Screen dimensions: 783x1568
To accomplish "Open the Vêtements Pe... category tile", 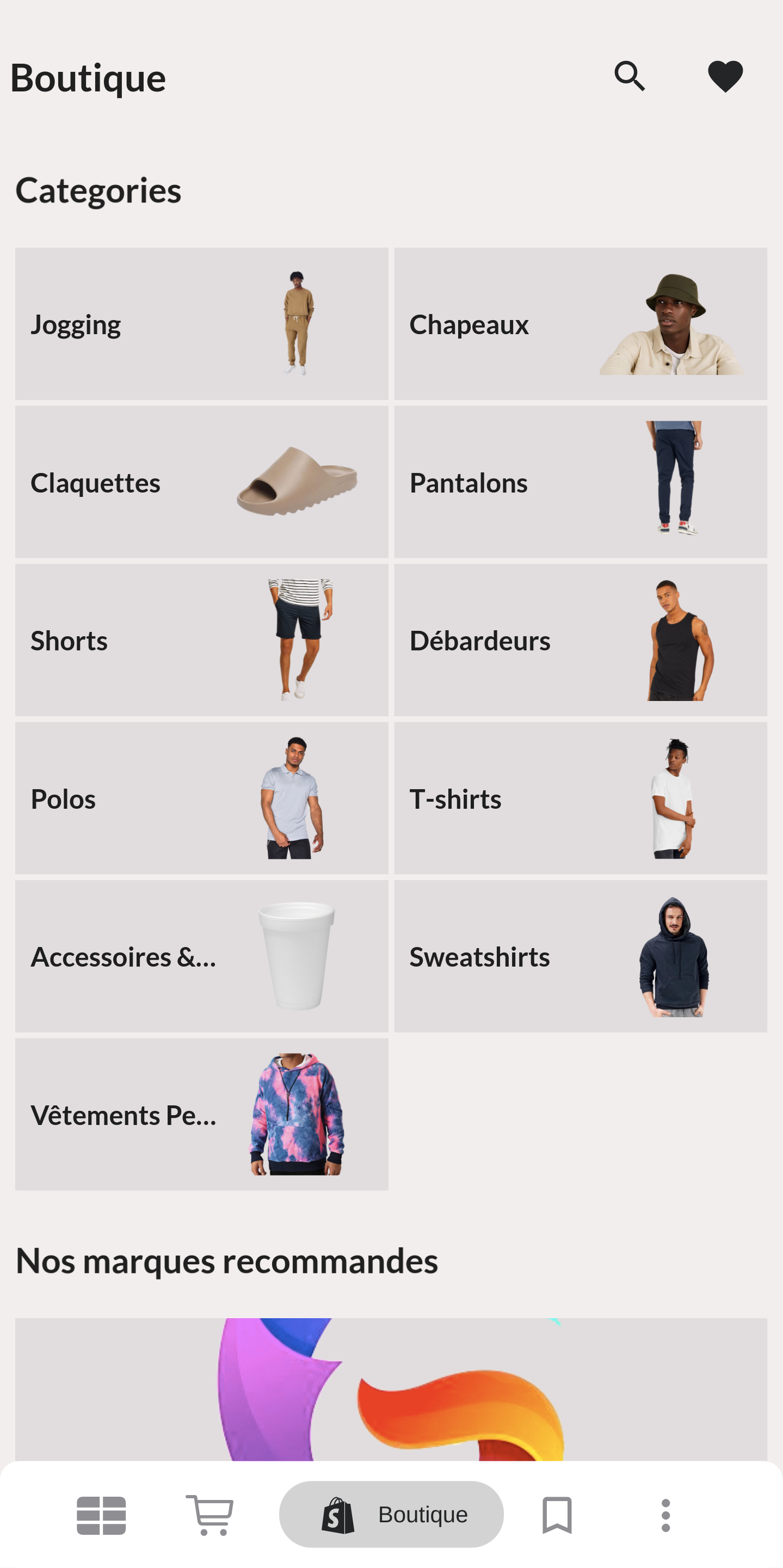I will [x=201, y=1115].
